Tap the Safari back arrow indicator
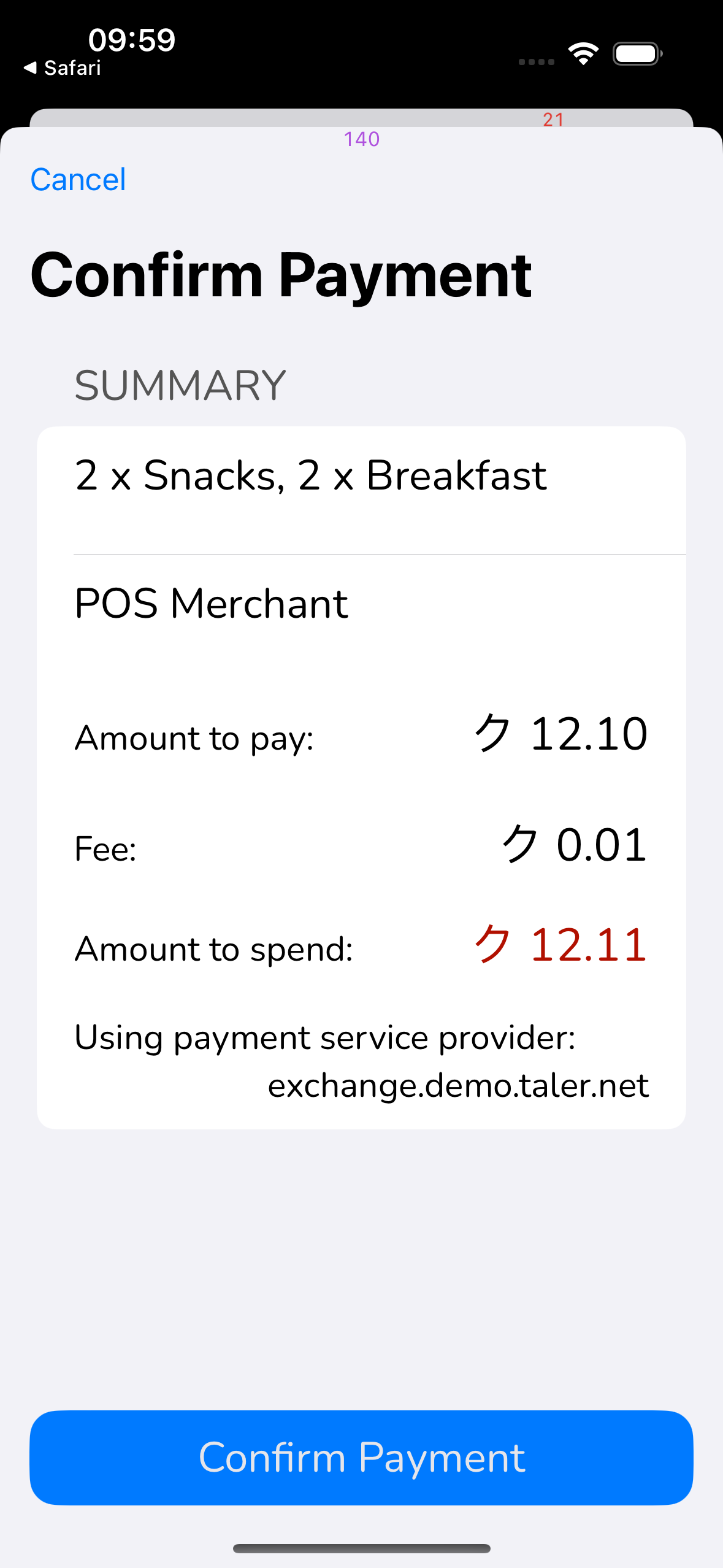The image size is (723, 1568). coord(31,67)
